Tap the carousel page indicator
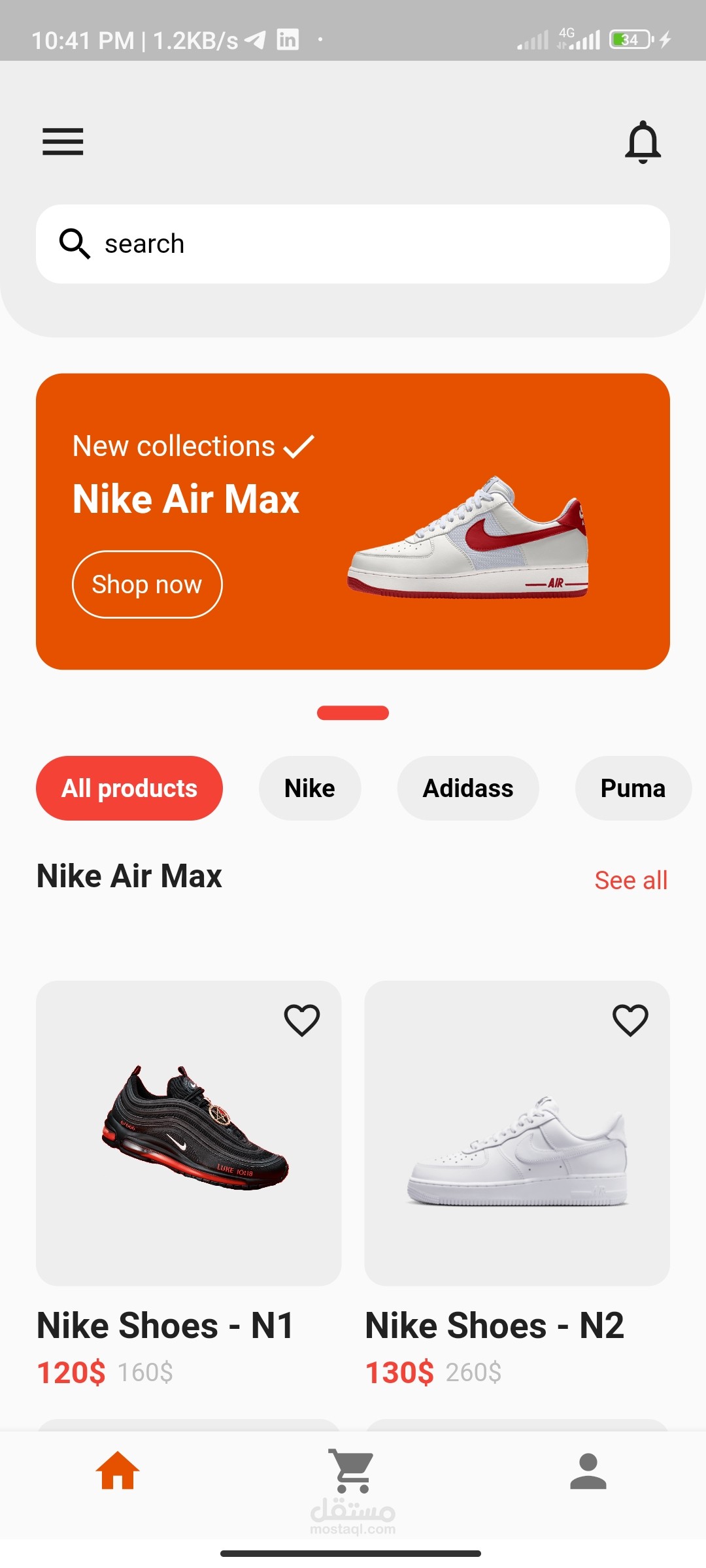706x1568 pixels. [x=353, y=713]
